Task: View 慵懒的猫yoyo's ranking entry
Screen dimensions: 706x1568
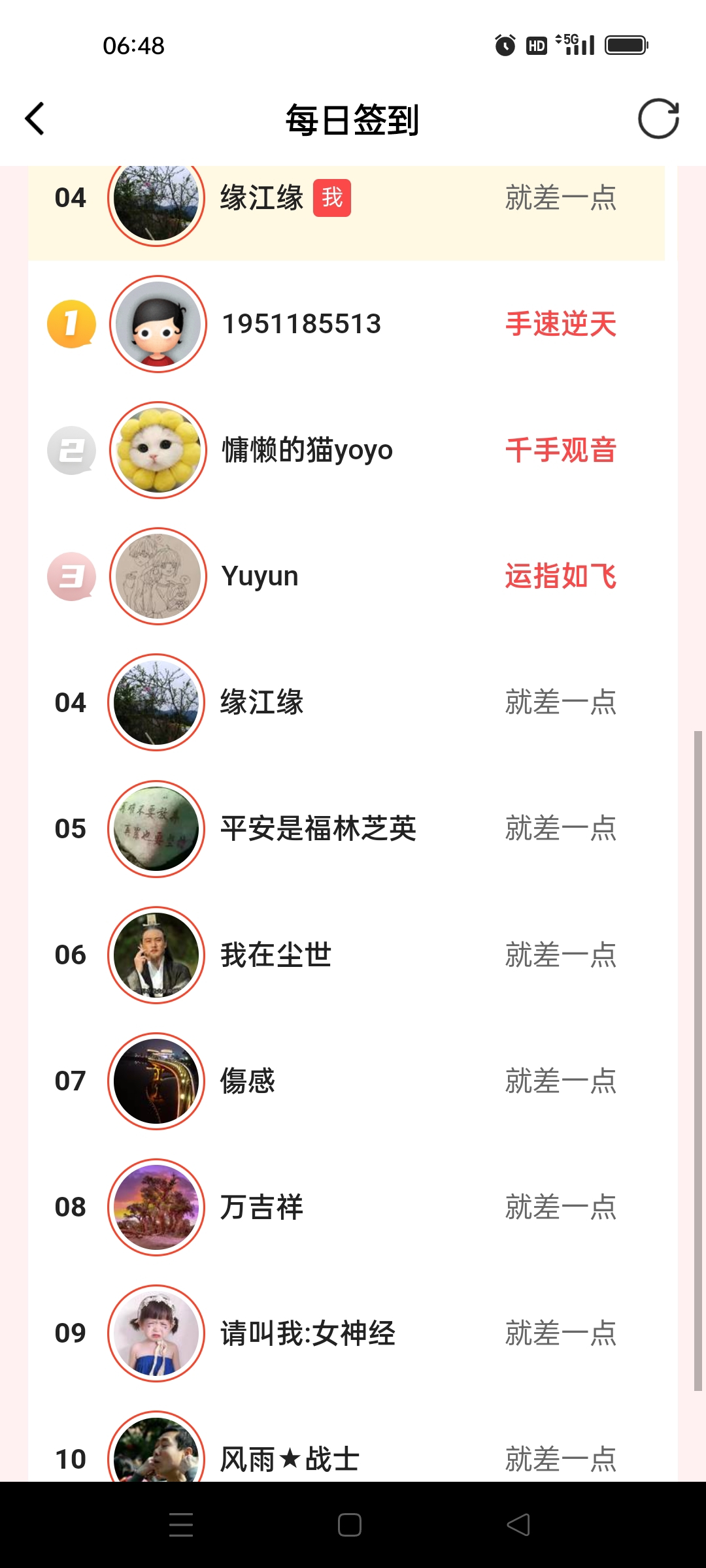Action: point(307,450)
